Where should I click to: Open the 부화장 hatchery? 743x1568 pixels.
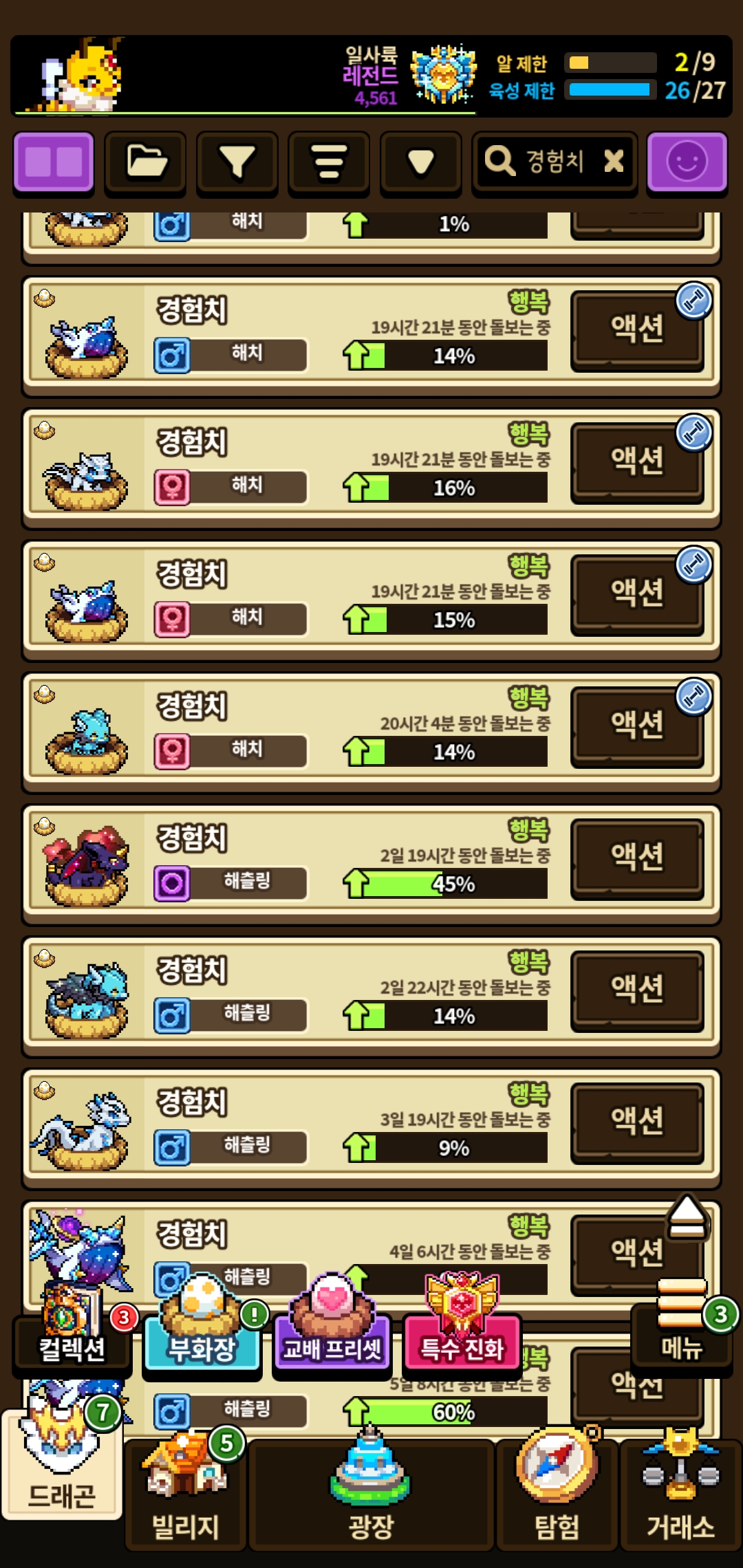coord(202,1338)
